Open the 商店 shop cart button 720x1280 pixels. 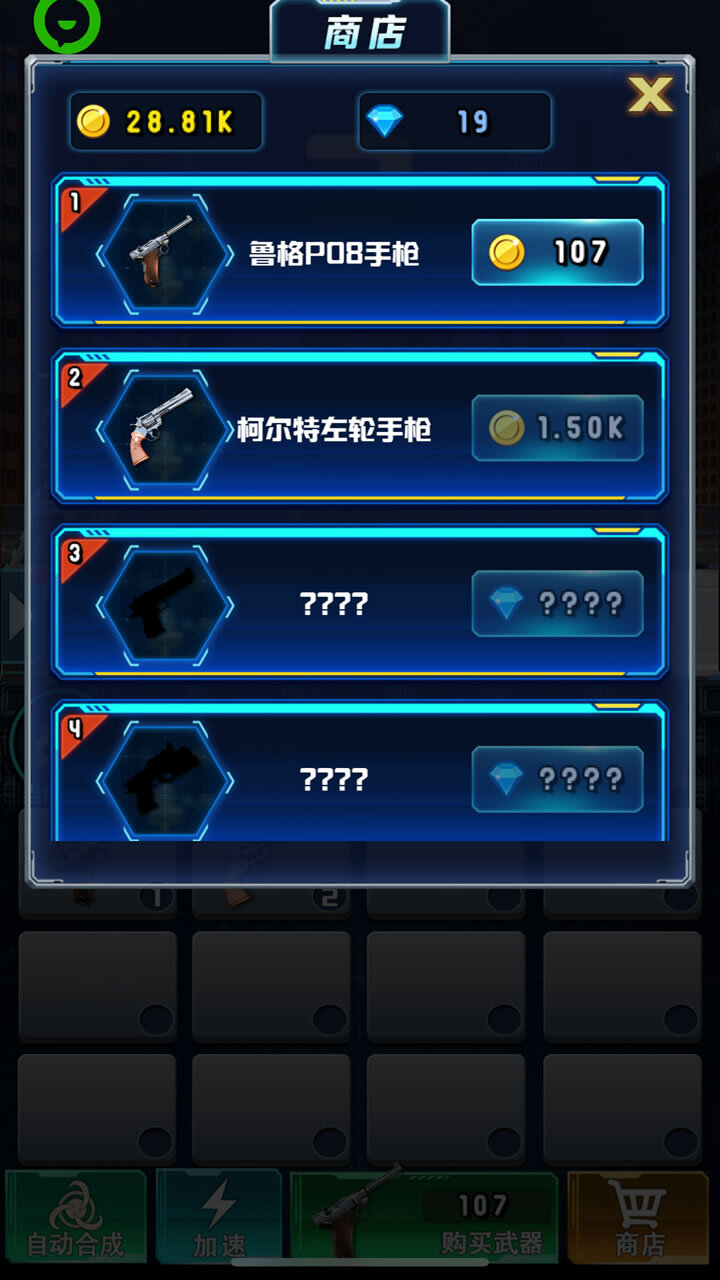point(638,1218)
